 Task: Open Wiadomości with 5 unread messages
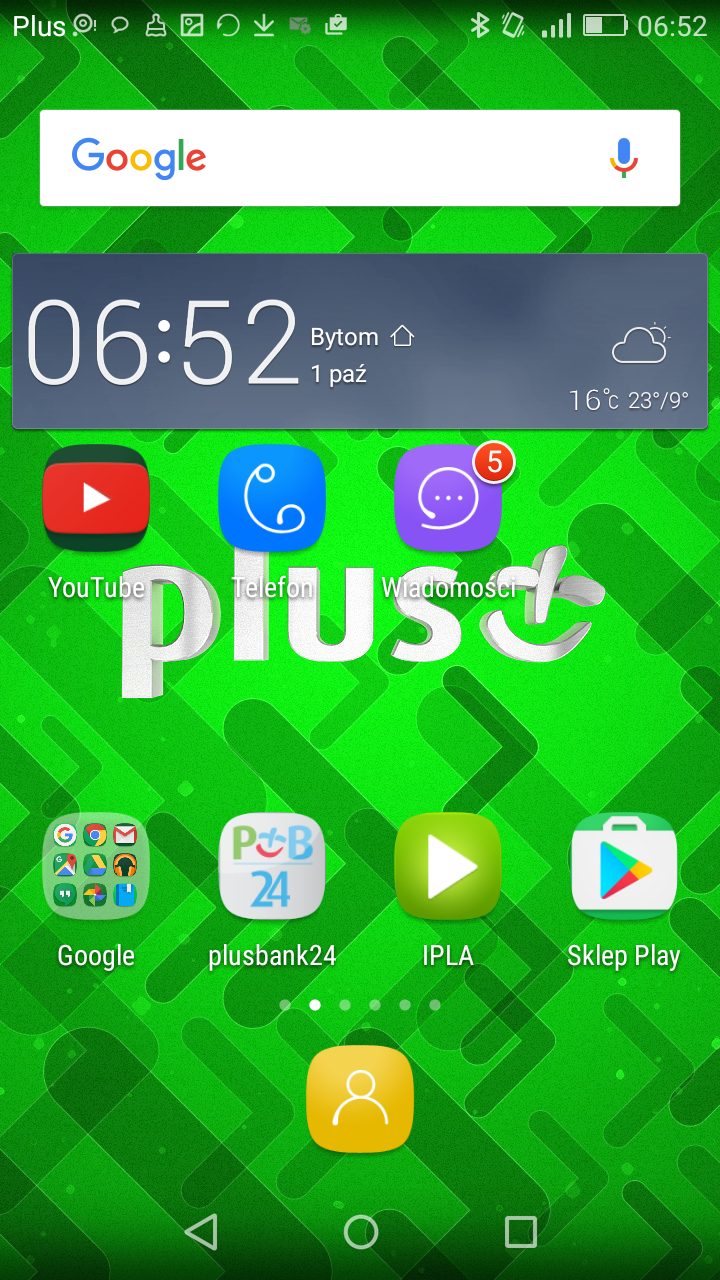tap(448, 498)
